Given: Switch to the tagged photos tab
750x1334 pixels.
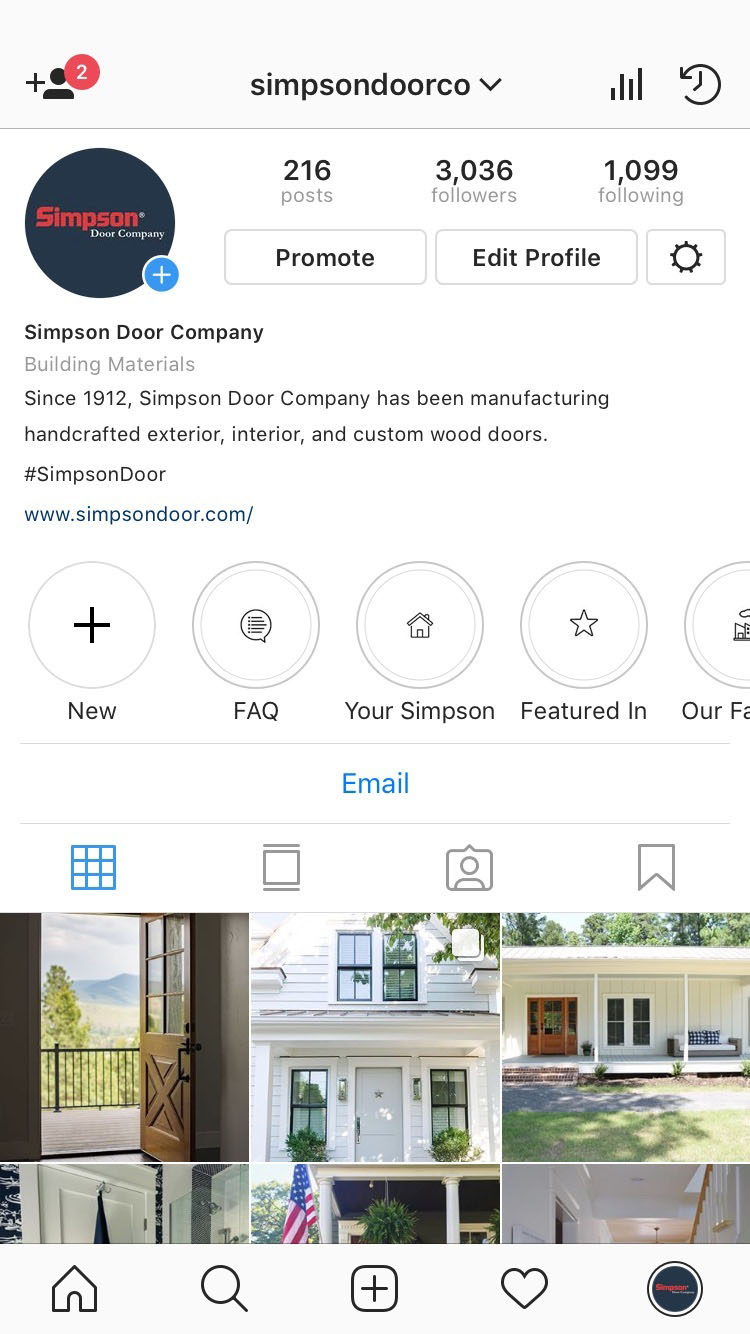Looking at the screenshot, I should pos(469,868).
